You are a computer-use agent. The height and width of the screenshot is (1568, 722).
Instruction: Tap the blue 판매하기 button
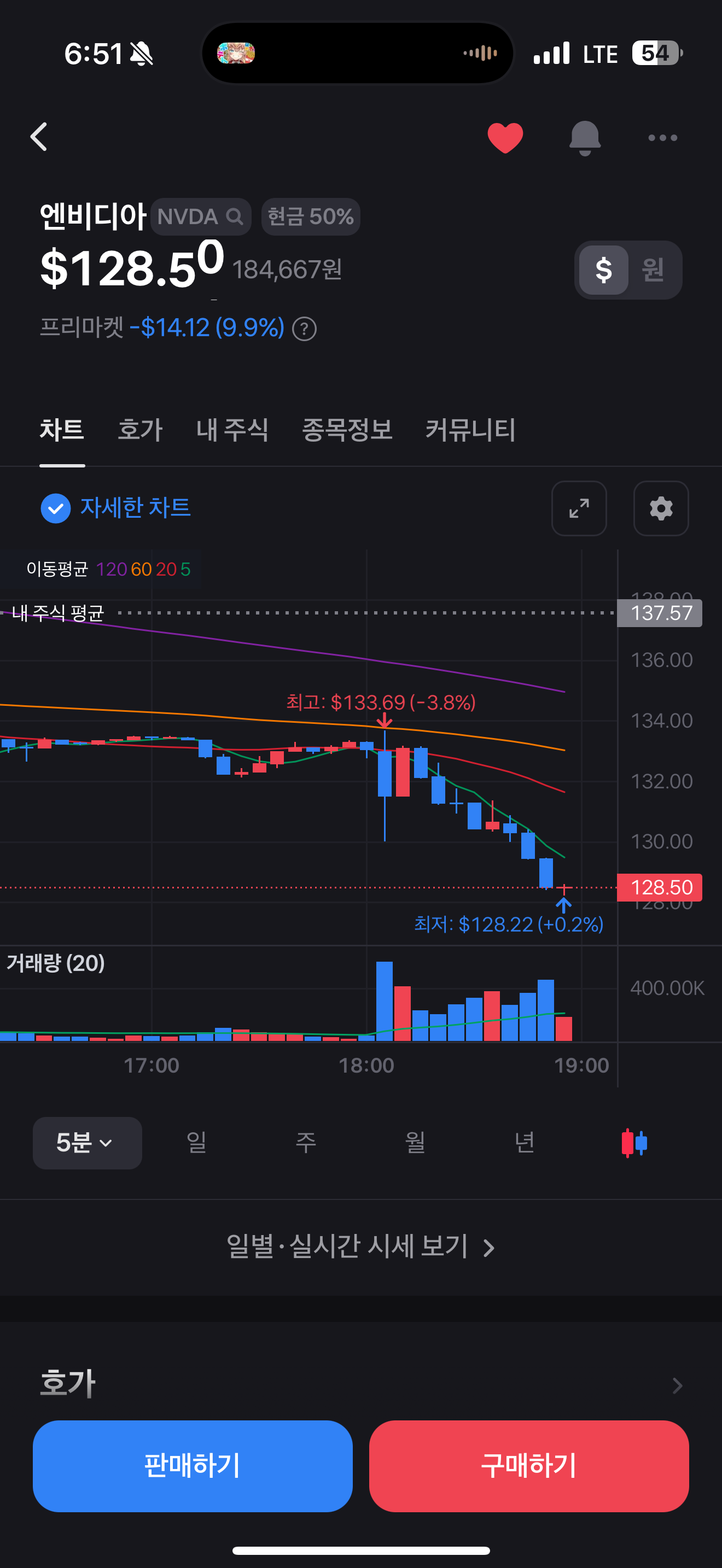pyautogui.click(x=193, y=1466)
